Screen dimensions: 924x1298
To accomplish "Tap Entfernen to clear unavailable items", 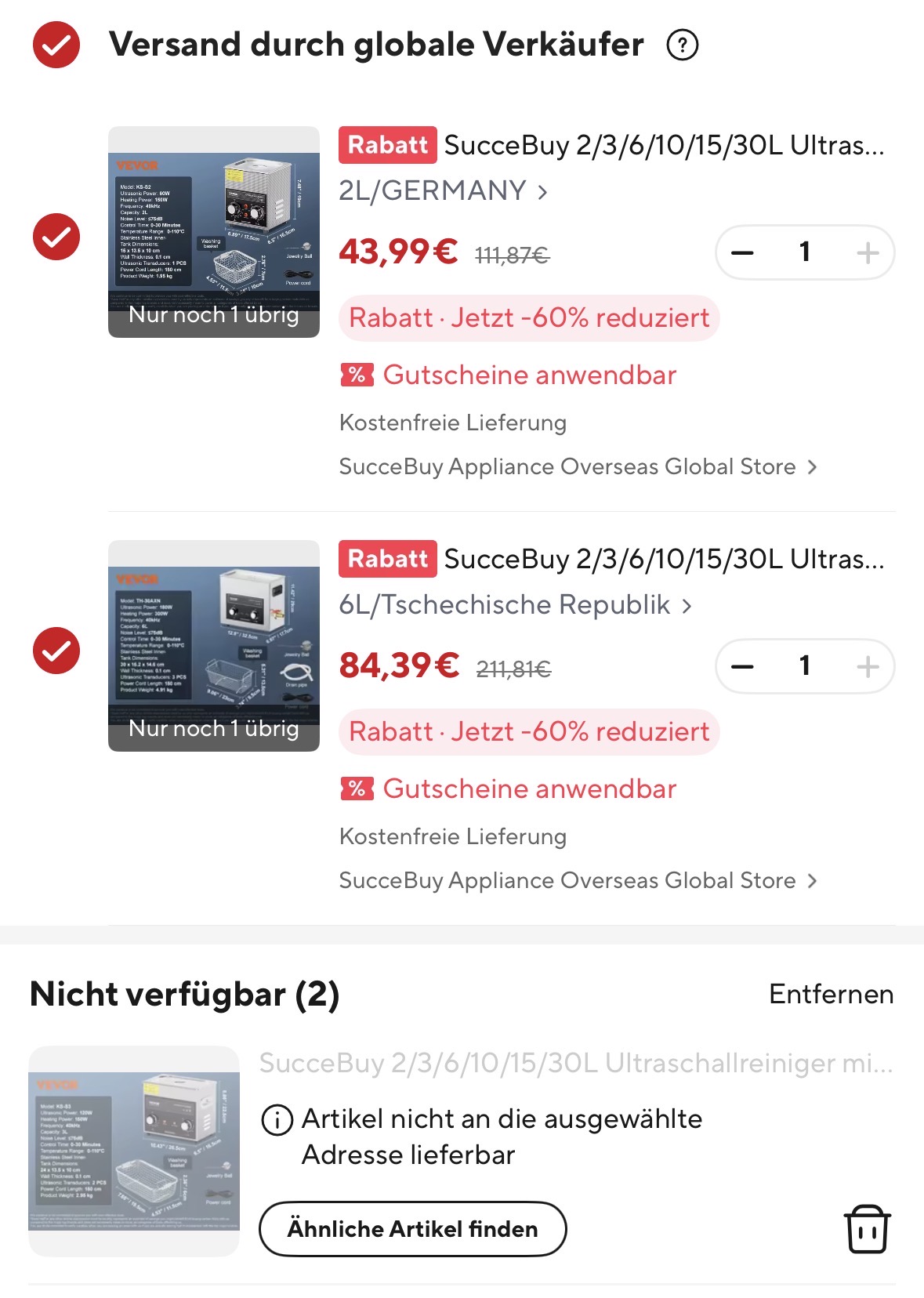I will coord(831,994).
